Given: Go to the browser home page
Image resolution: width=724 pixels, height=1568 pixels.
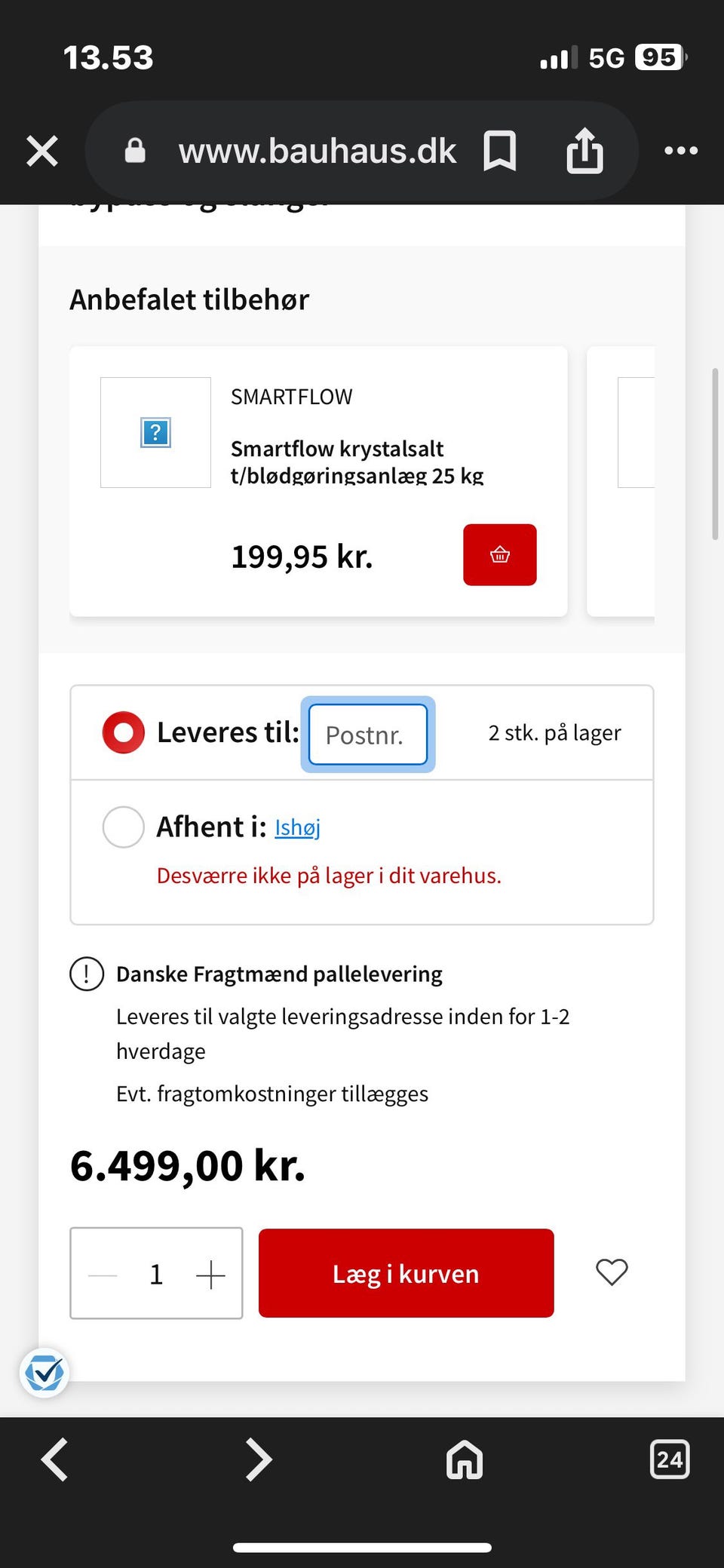Looking at the screenshot, I should pos(465,1459).
